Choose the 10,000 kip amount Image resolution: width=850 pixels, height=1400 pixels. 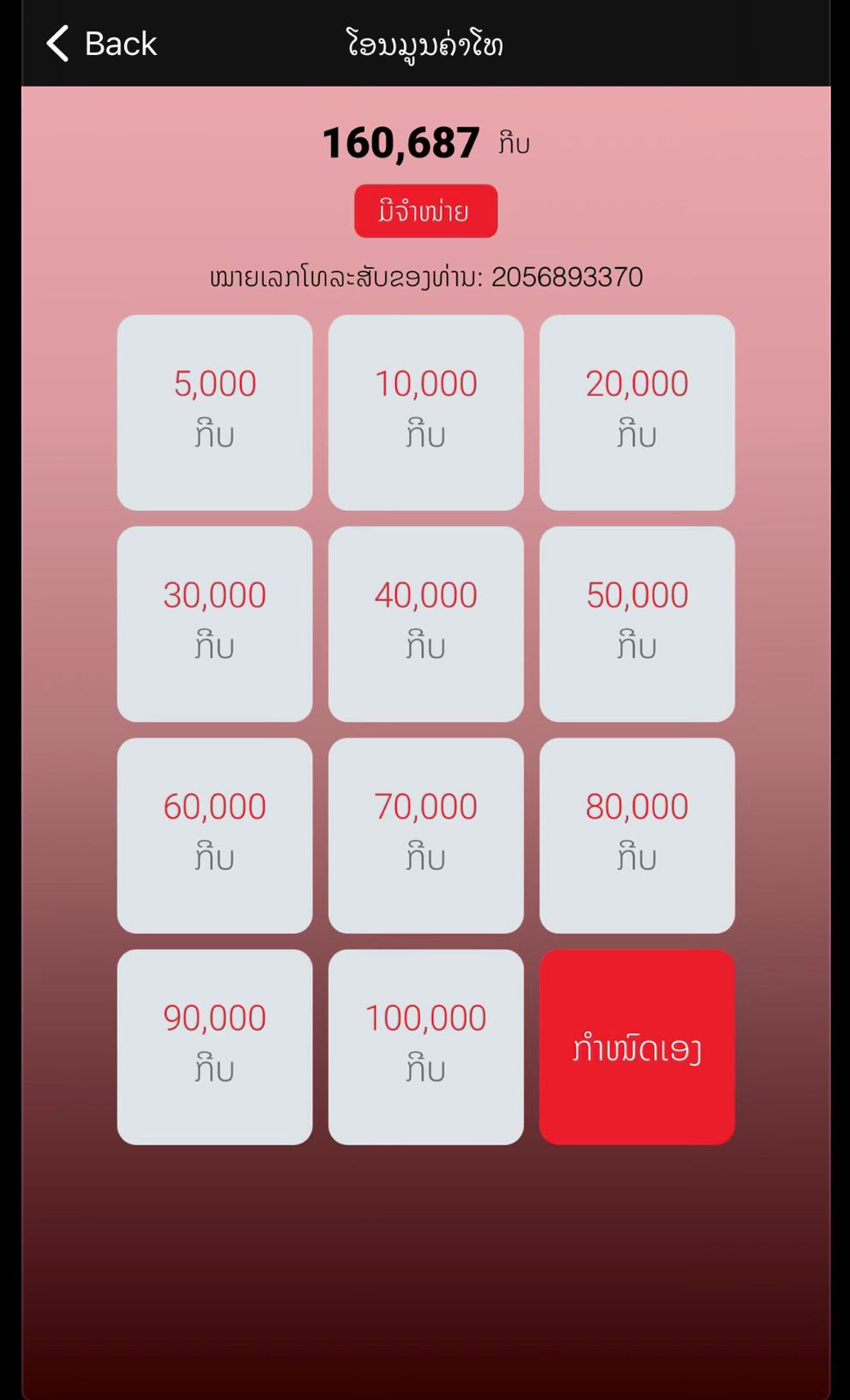[426, 412]
